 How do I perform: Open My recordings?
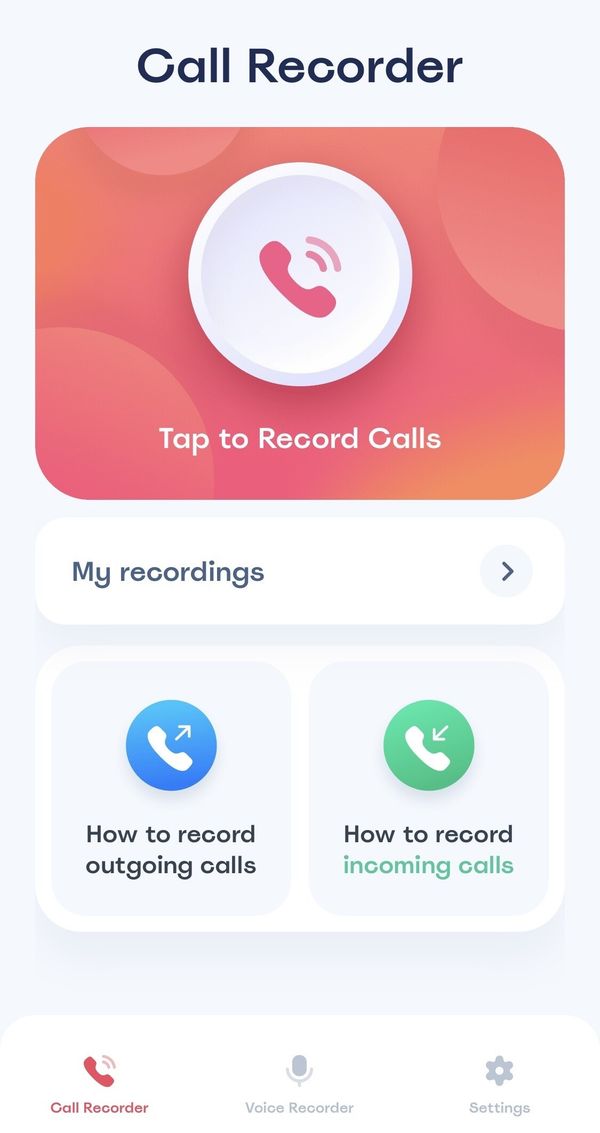[x=300, y=571]
